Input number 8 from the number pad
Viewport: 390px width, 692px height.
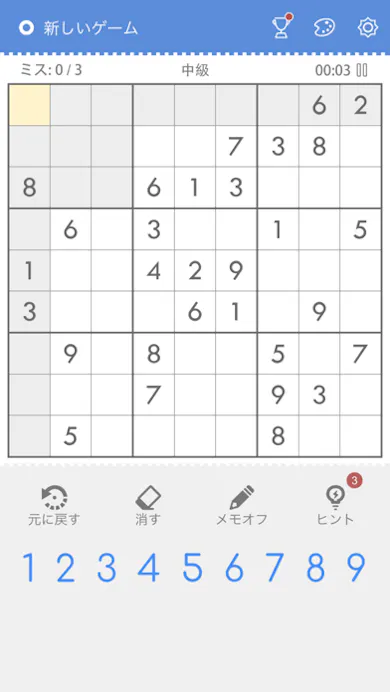click(316, 568)
